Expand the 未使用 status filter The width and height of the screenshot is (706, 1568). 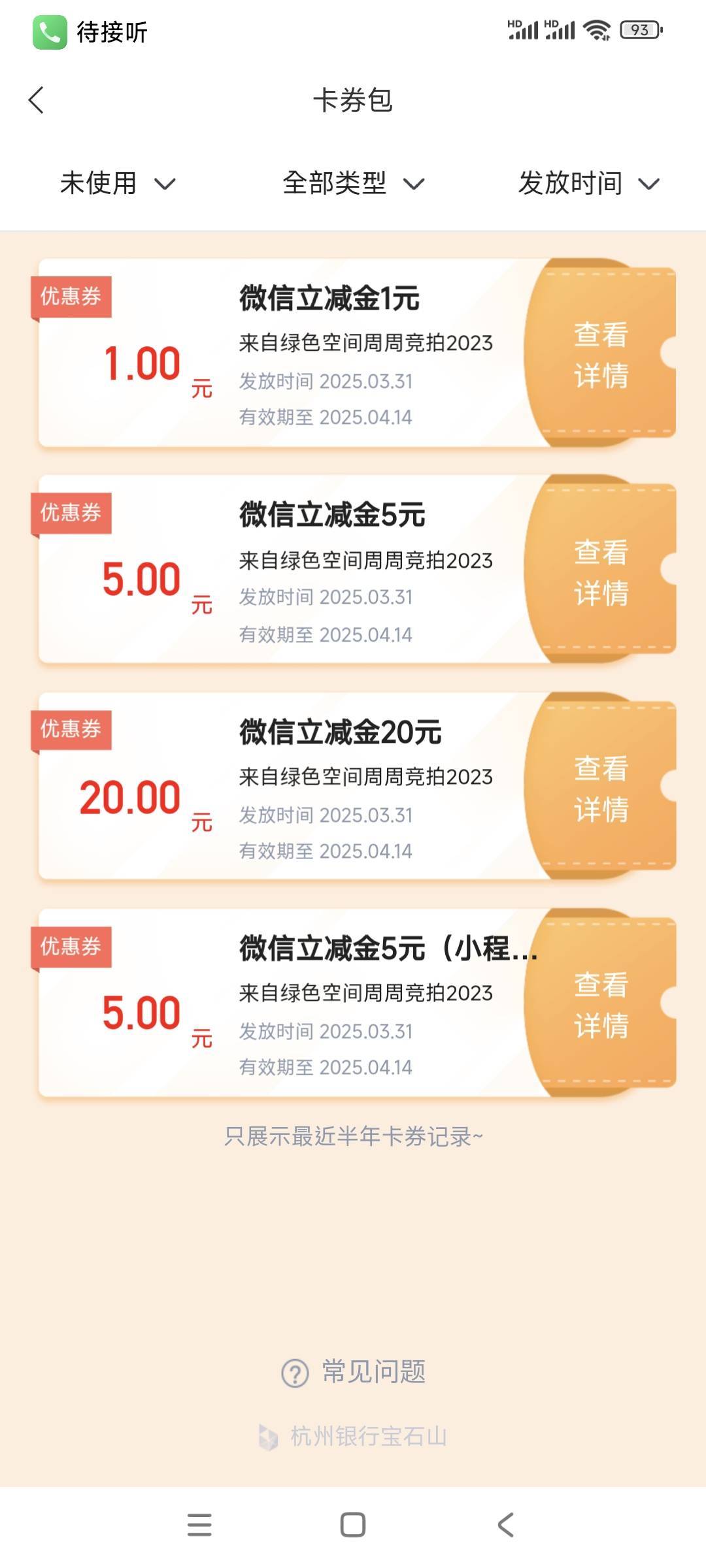tap(118, 184)
